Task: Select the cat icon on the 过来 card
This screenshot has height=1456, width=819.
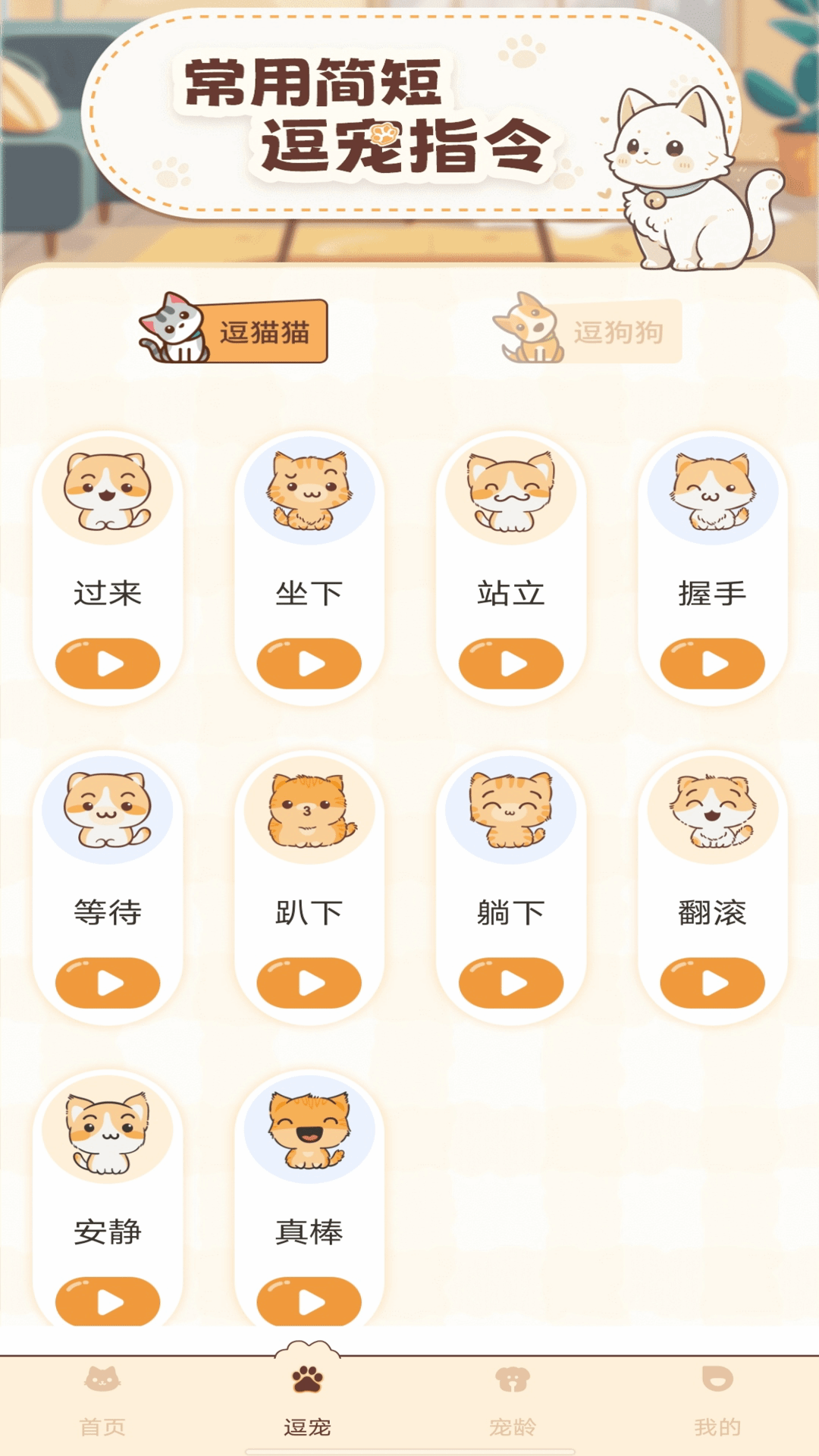Action: pos(107,491)
